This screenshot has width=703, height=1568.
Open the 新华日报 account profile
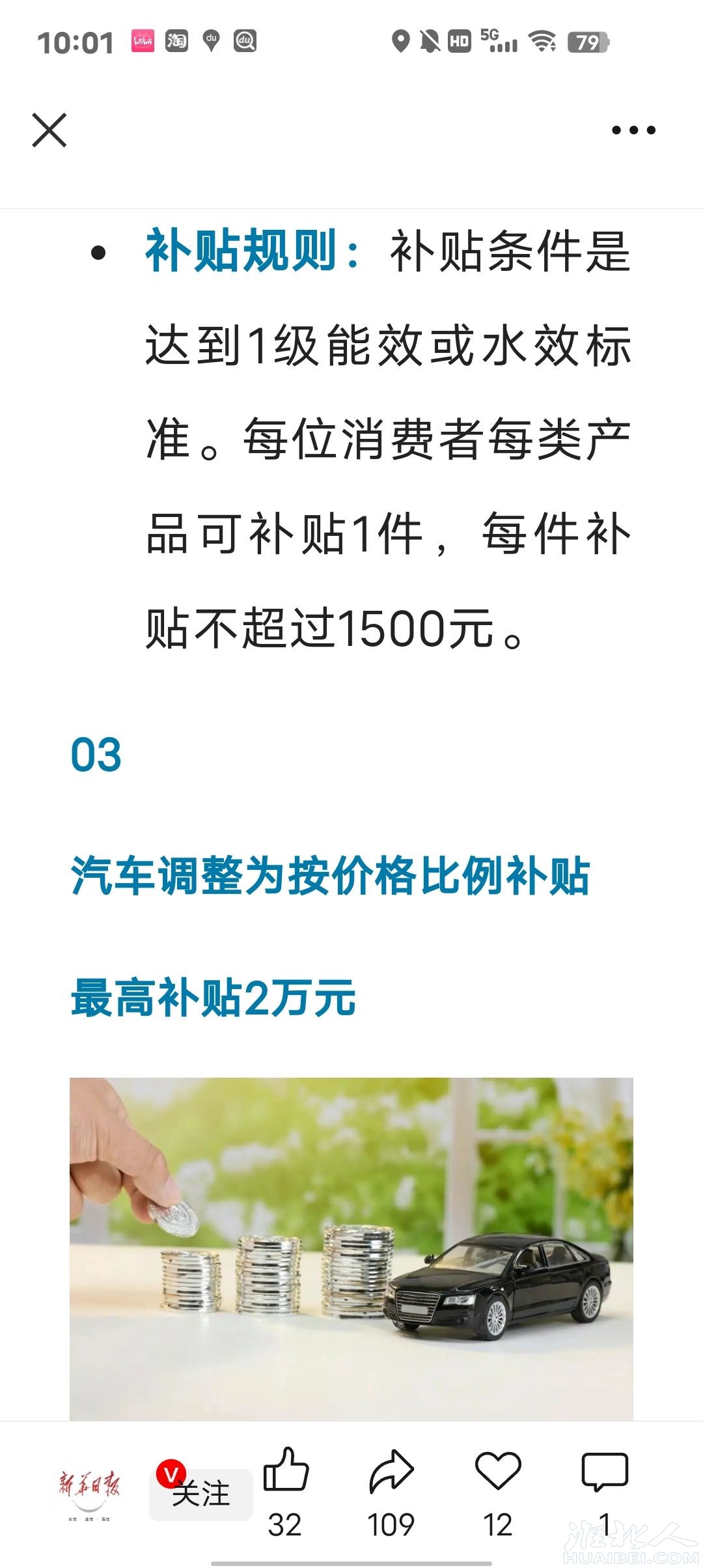89,1492
